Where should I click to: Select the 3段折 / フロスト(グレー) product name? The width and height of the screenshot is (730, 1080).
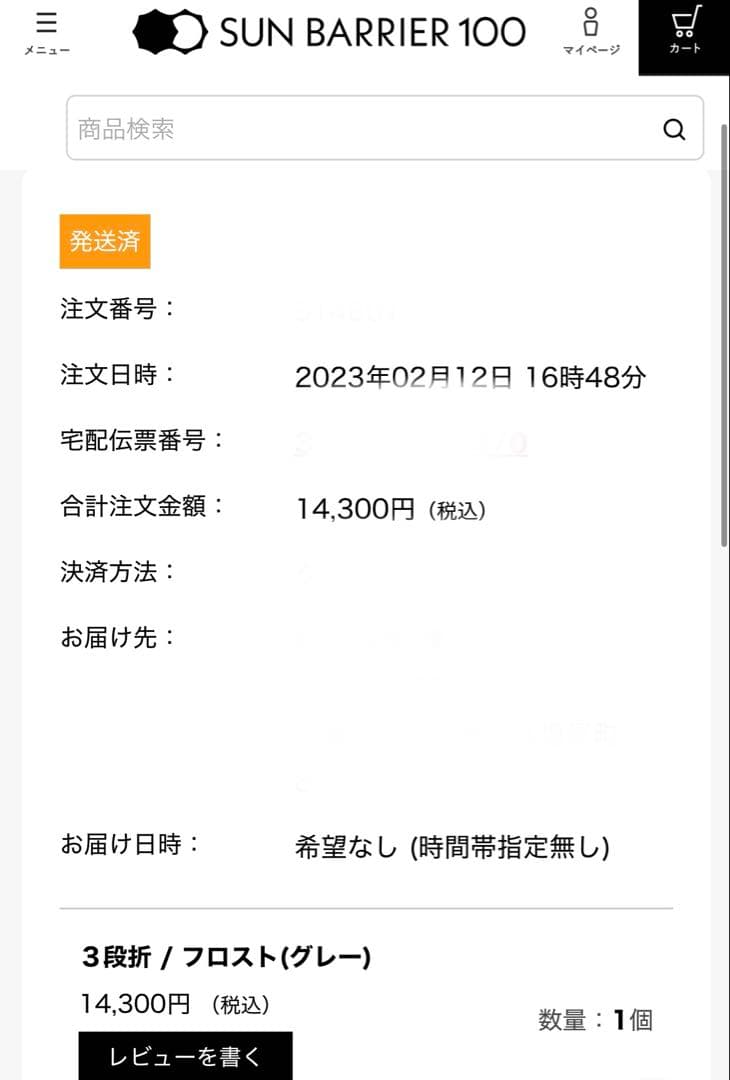pyautogui.click(x=225, y=957)
